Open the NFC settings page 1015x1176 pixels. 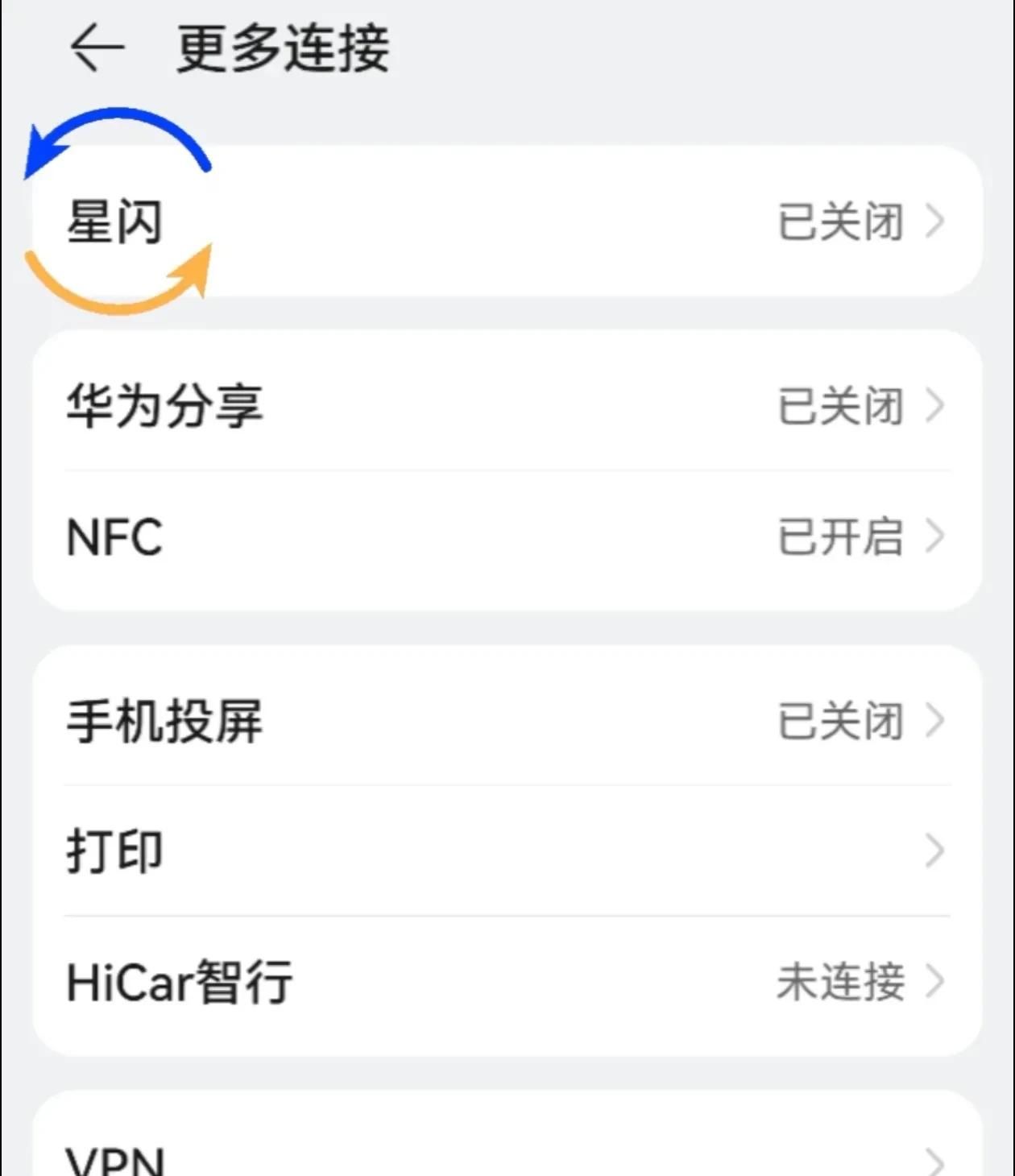pyautogui.click(x=483, y=536)
